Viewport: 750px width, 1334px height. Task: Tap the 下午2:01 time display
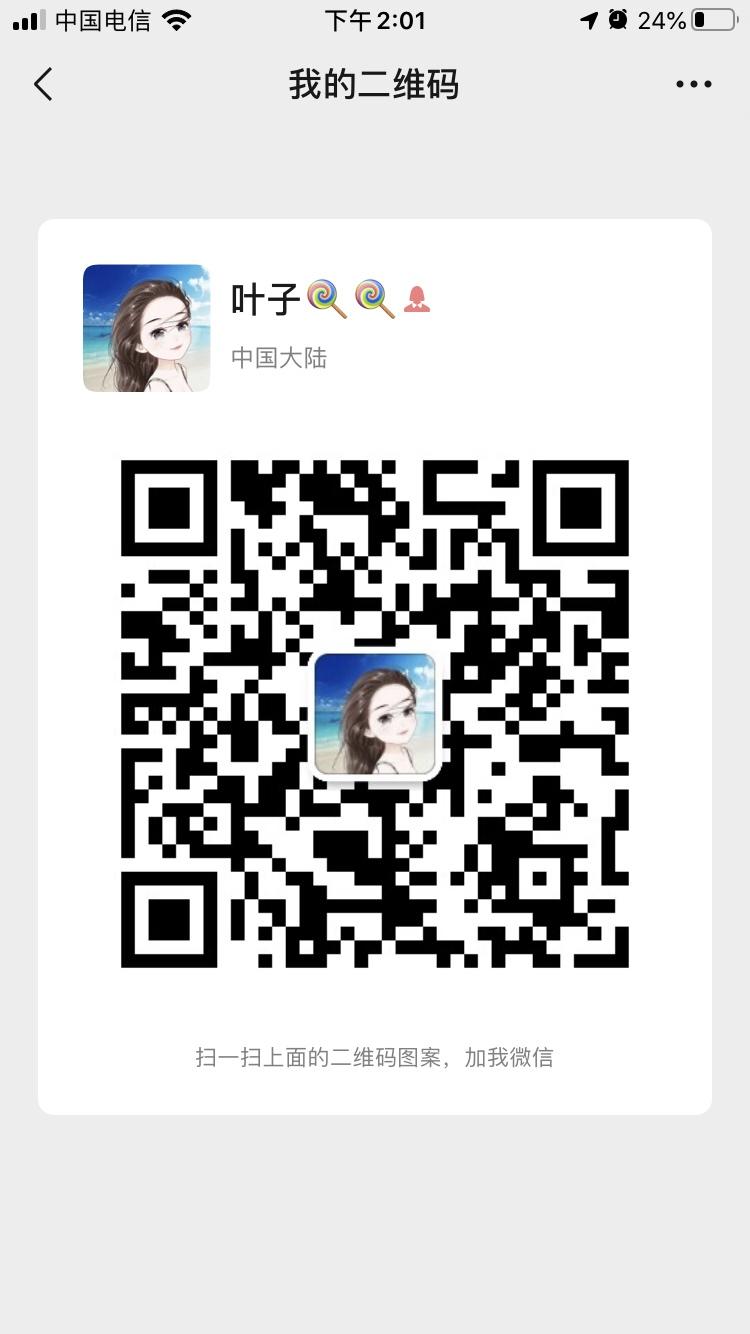click(x=374, y=18)
